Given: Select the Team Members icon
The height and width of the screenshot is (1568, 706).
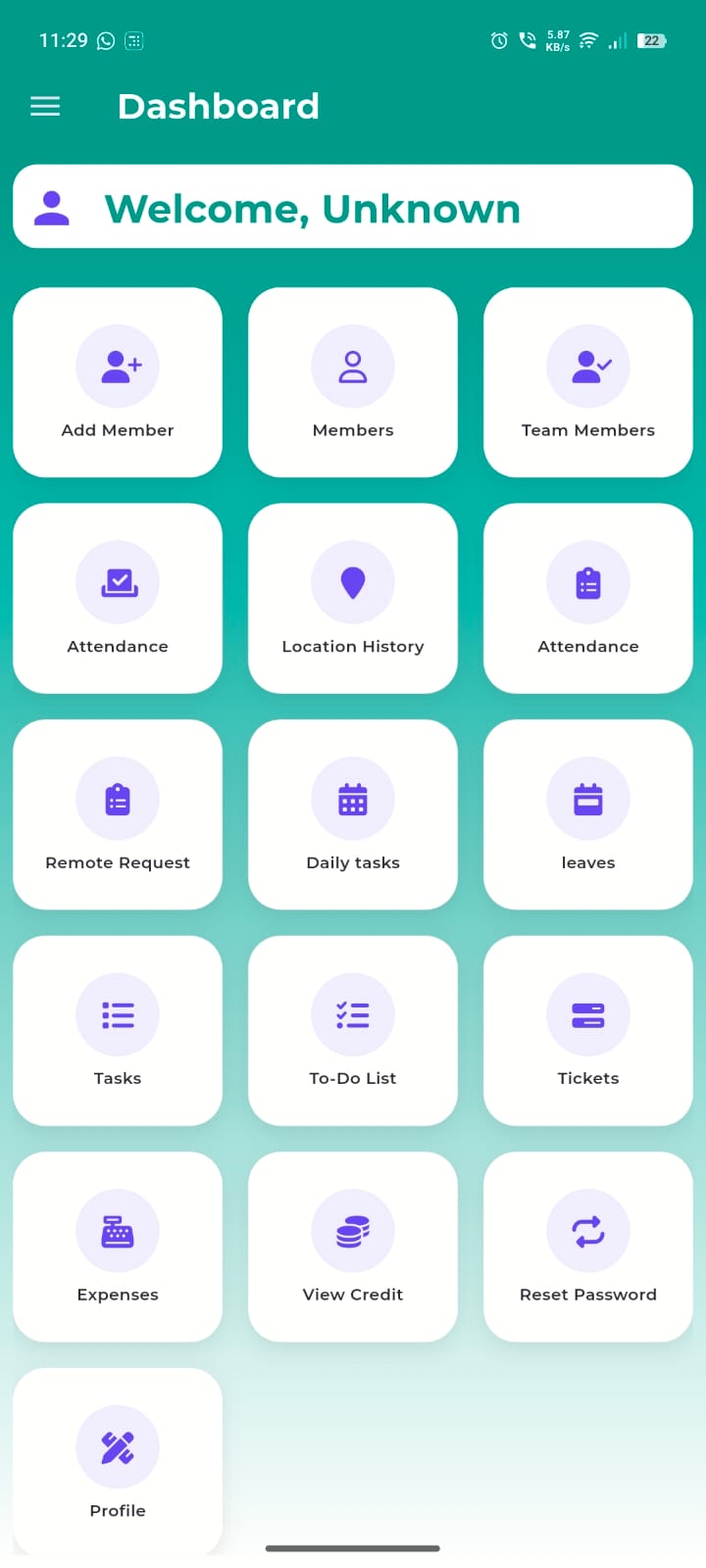Looking at the screenshot, I should pyautogui.click(x=588, y=366).
